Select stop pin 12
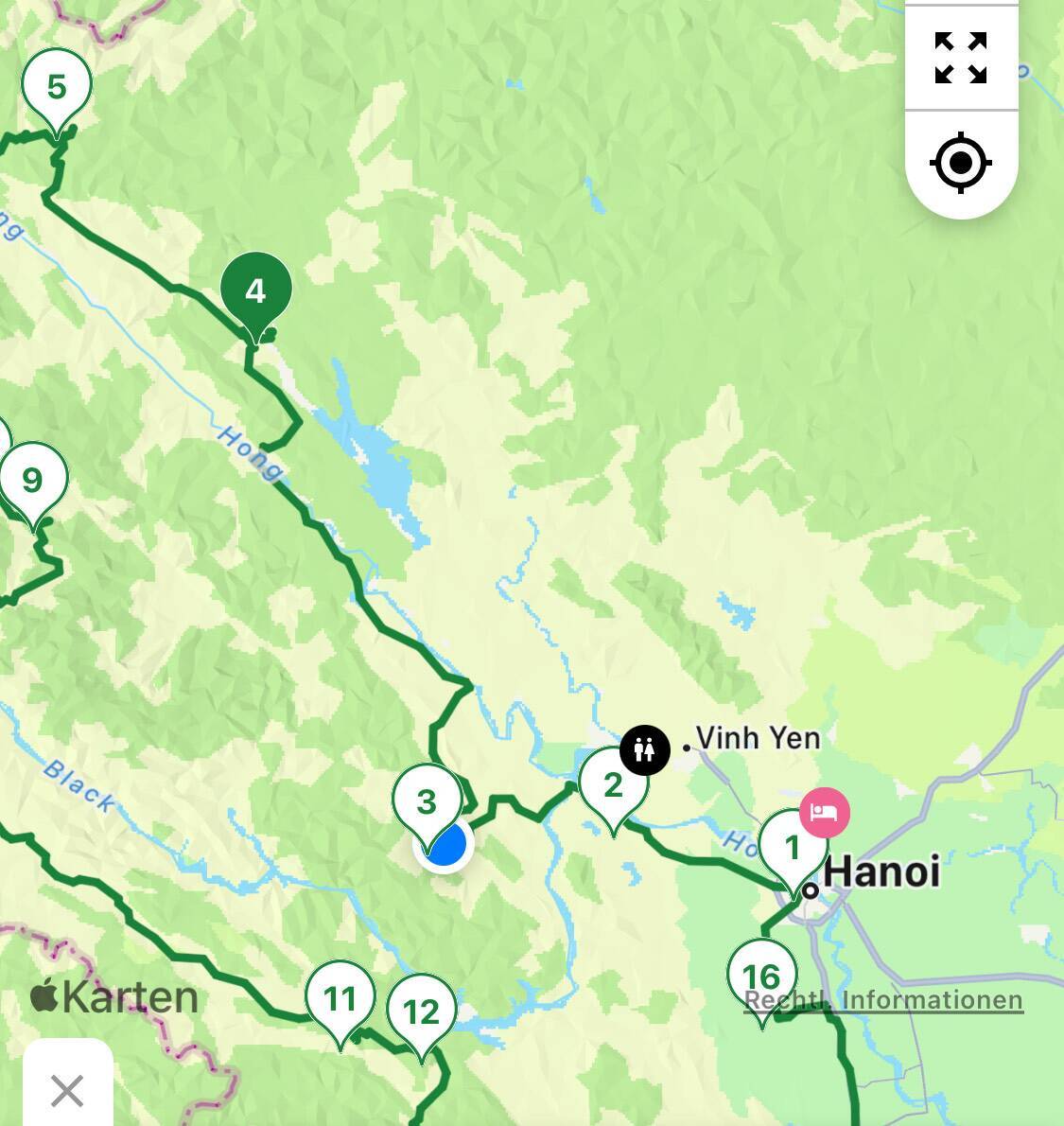 (x=421, y=1012)
